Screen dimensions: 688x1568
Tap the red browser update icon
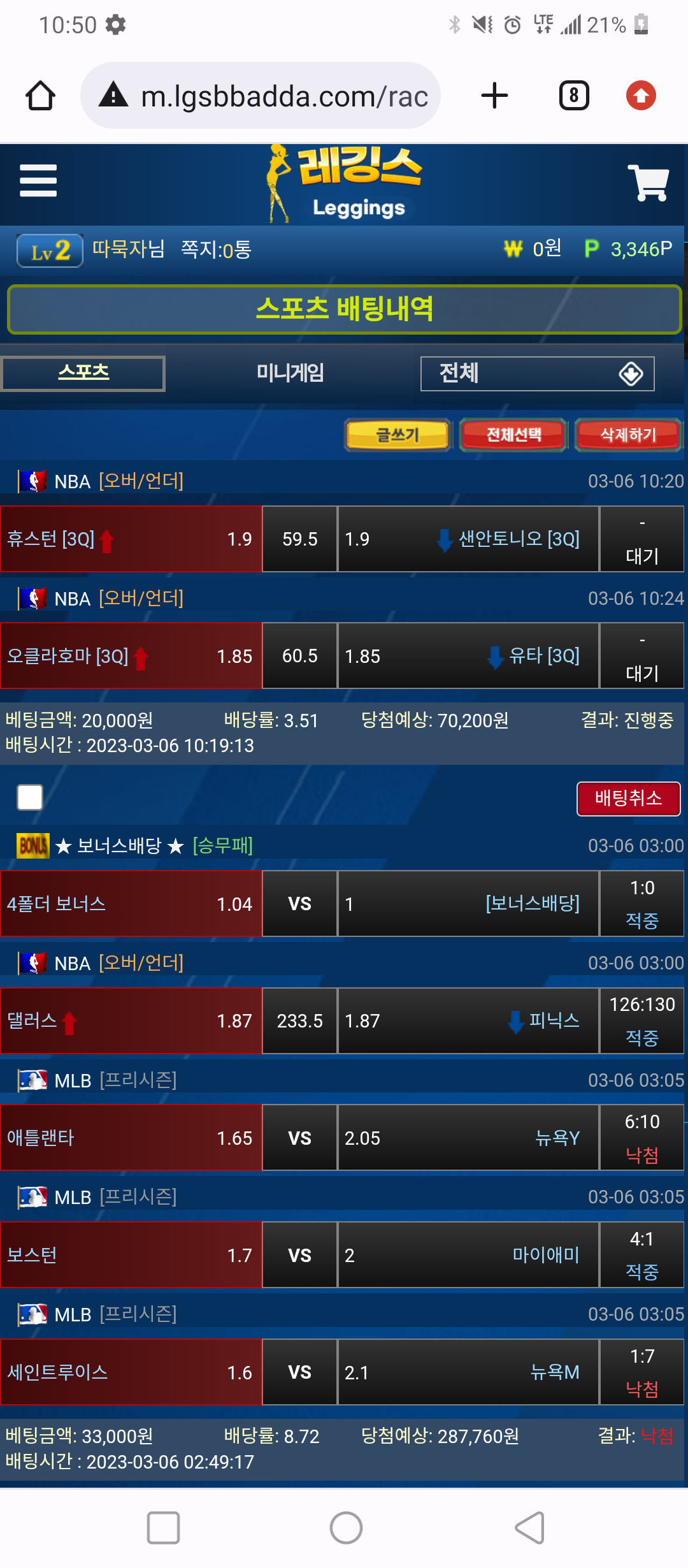(x=641, y=96)
